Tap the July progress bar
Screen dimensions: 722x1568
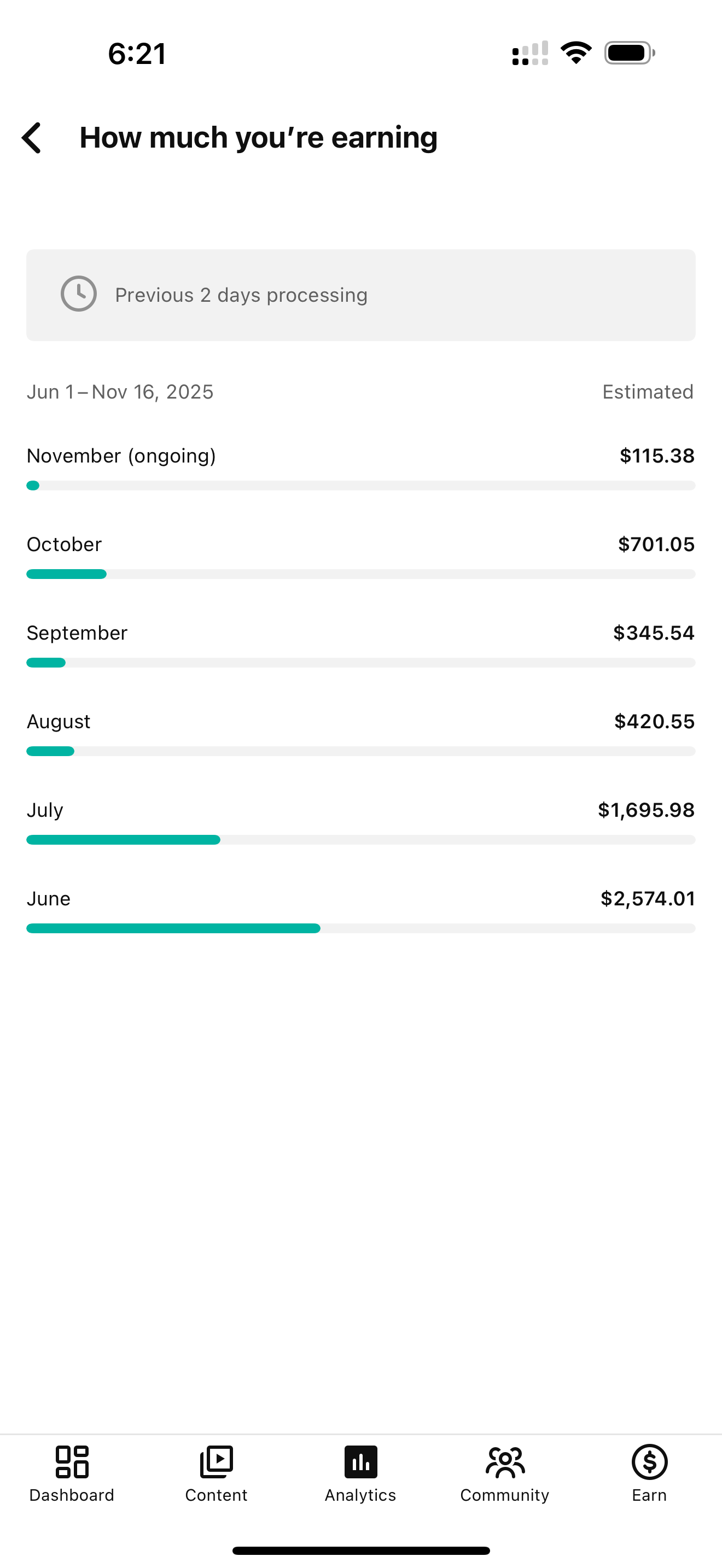click(x=360, y=839)
